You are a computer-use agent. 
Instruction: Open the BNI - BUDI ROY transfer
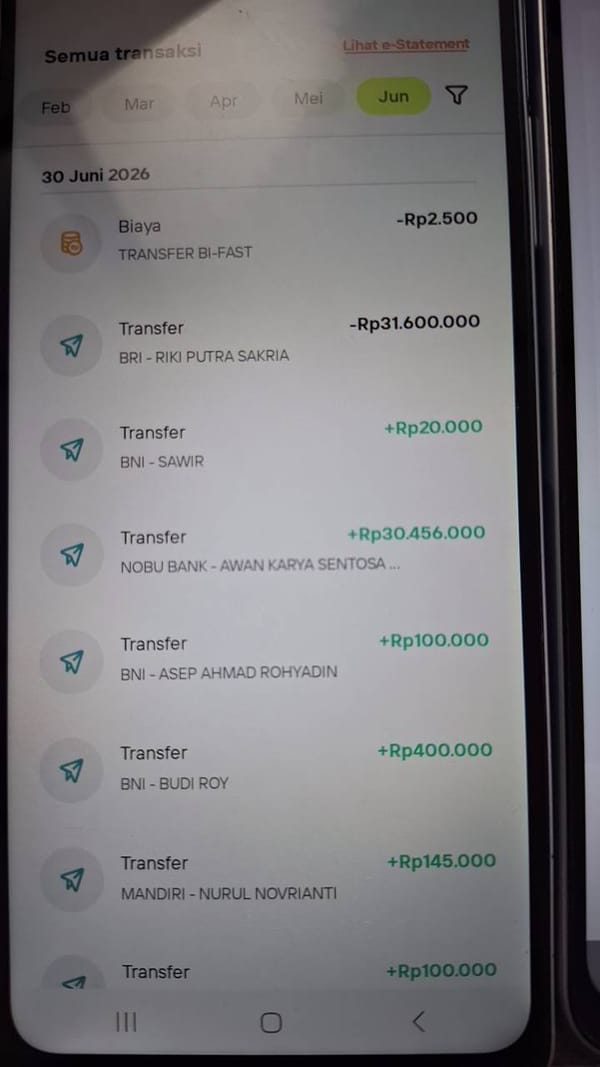point(267,768)
